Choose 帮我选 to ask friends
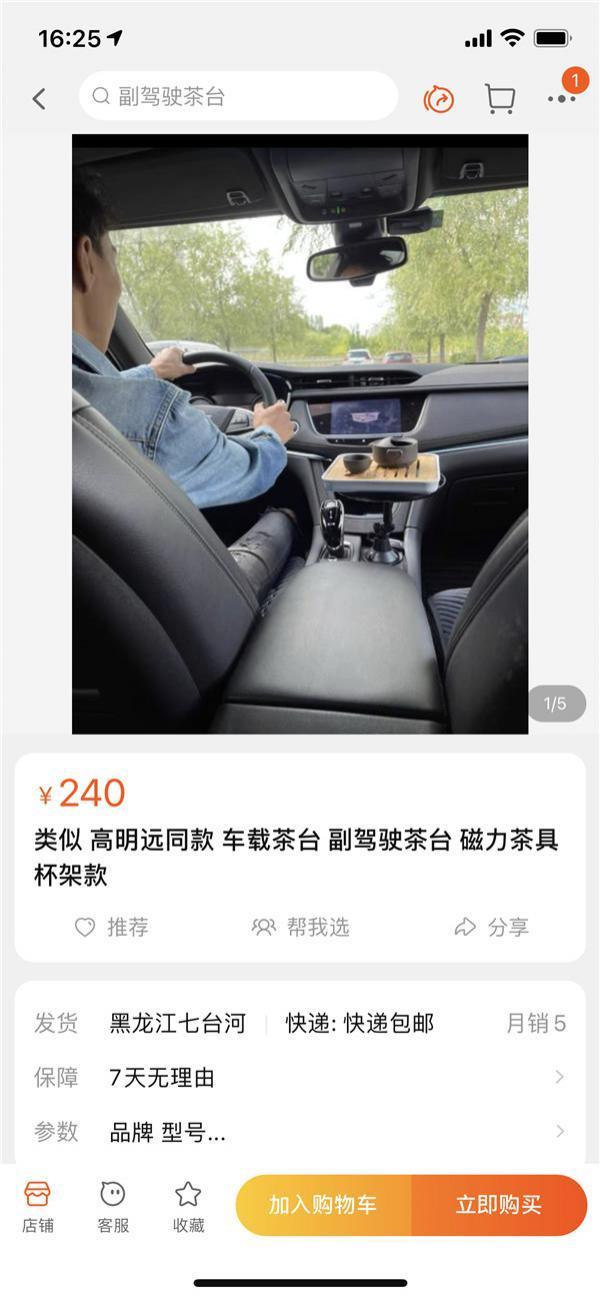The height and width of the screenshot is (1299, 600). coord(301,927)
